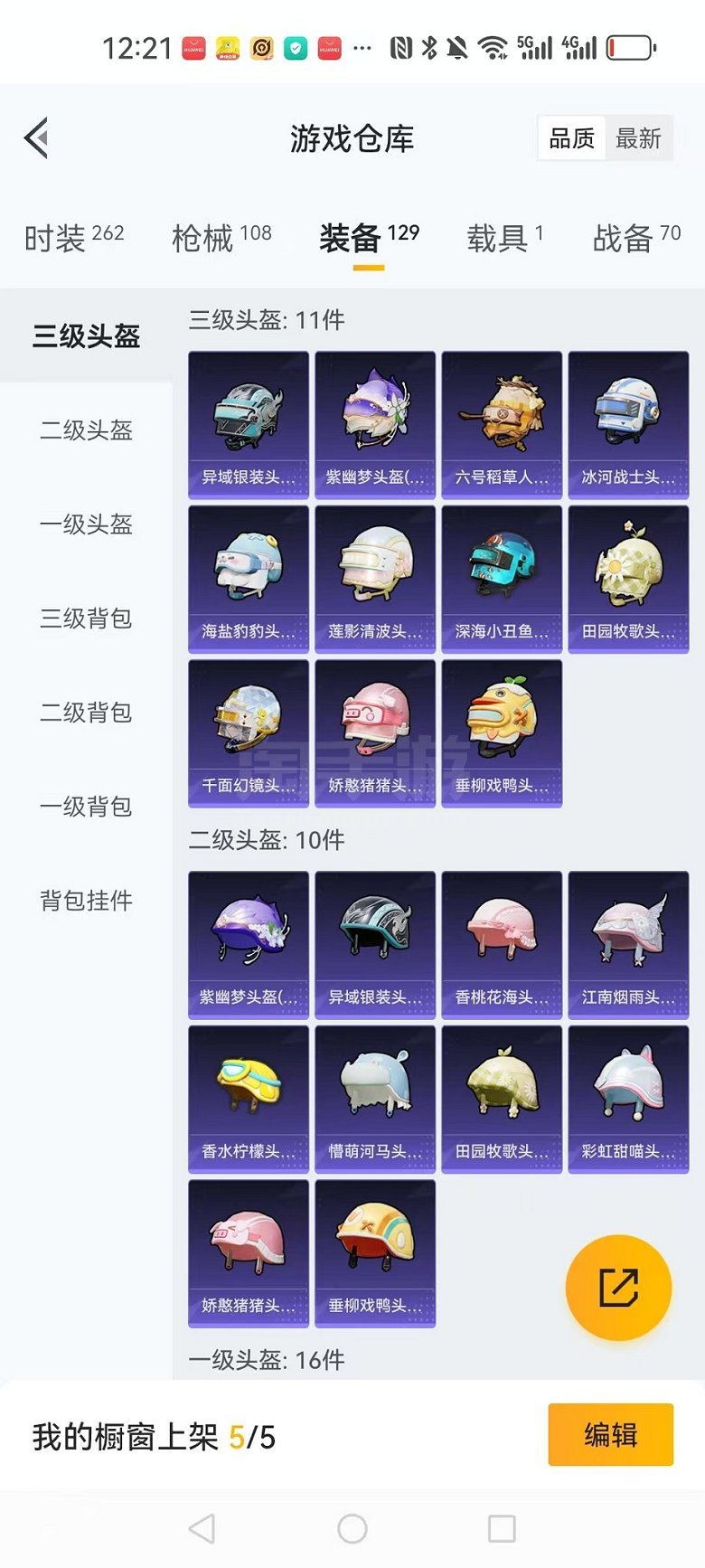The height and width of the screenshot is (1568, 705).
Task: Open the 冰河战士 helmet item
Action: pos(628,424)
